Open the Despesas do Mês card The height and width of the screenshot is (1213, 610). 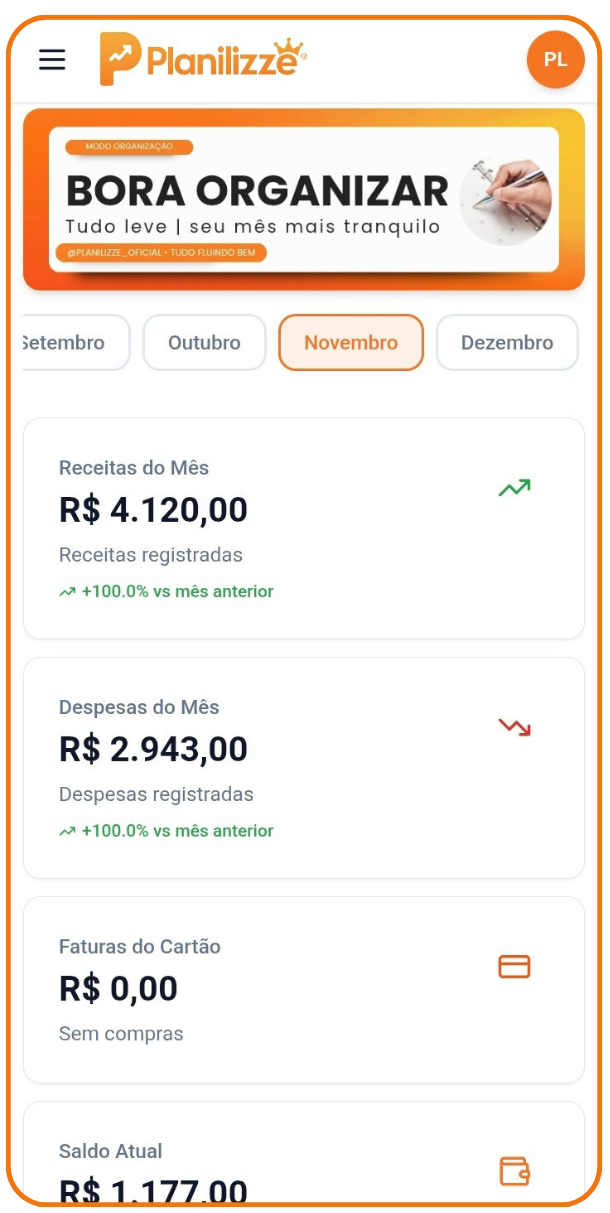click(303, 767)
